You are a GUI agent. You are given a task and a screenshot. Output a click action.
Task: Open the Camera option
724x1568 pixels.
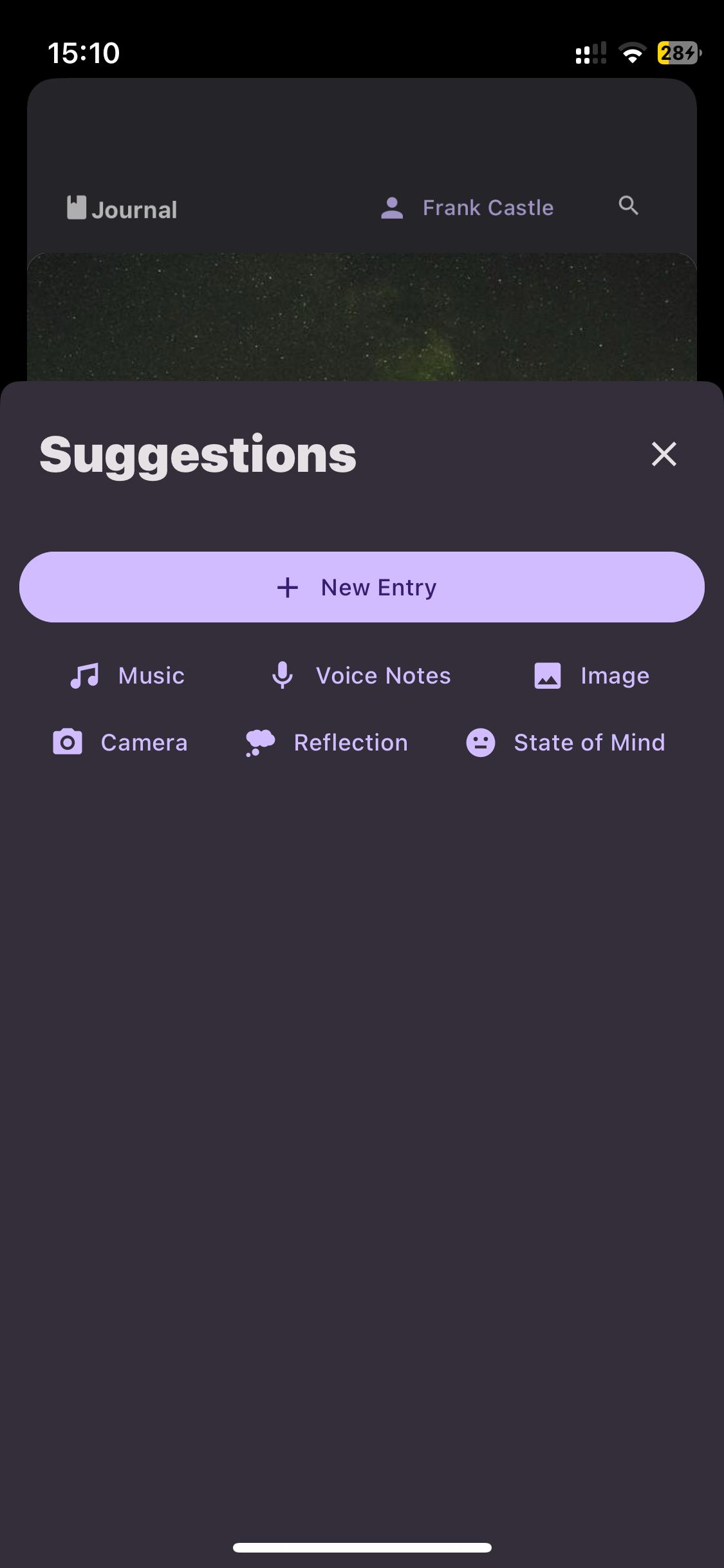120,742
